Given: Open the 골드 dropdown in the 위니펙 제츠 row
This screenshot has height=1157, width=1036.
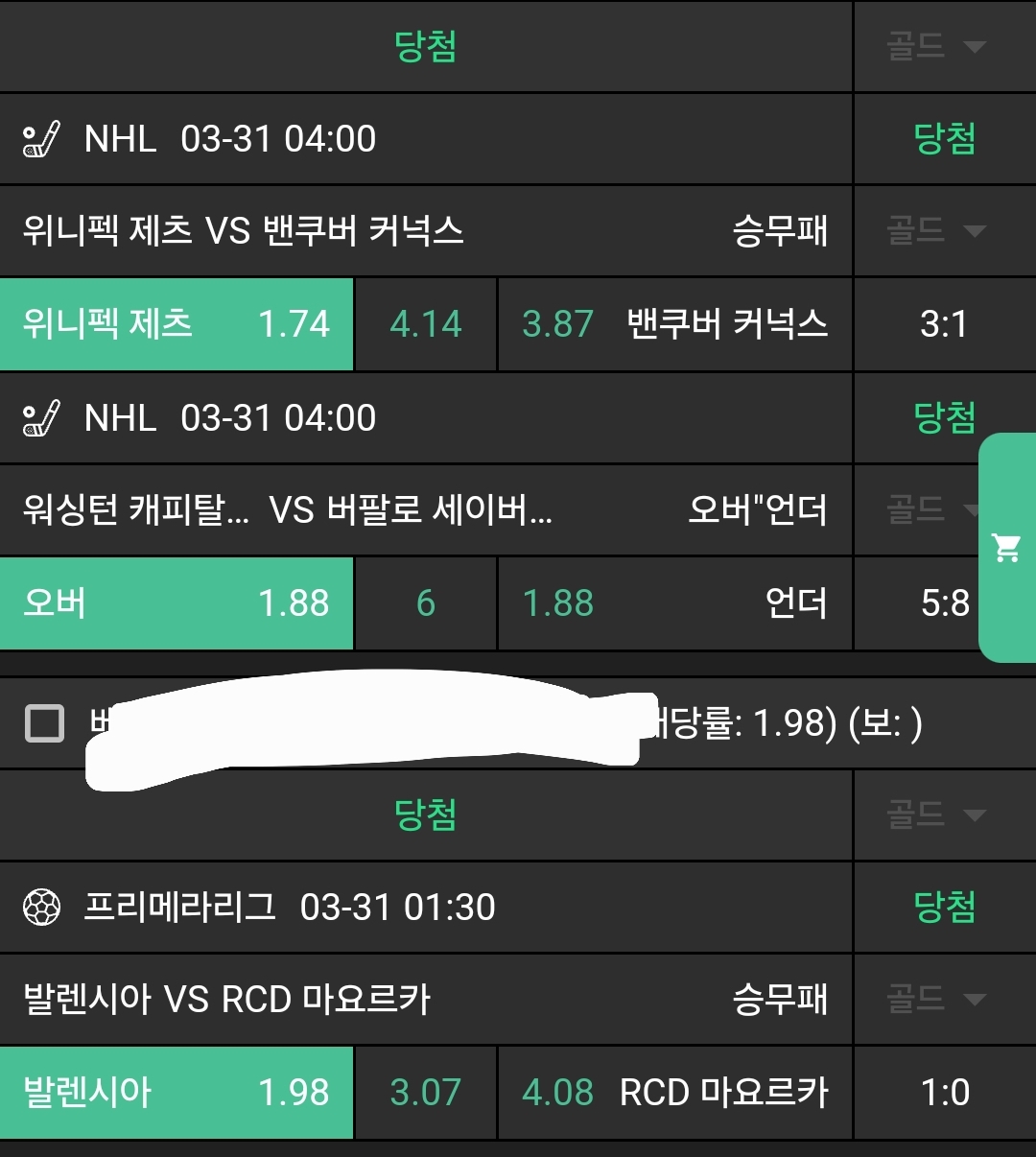Looking at the screenshot, I should [936, 230].
